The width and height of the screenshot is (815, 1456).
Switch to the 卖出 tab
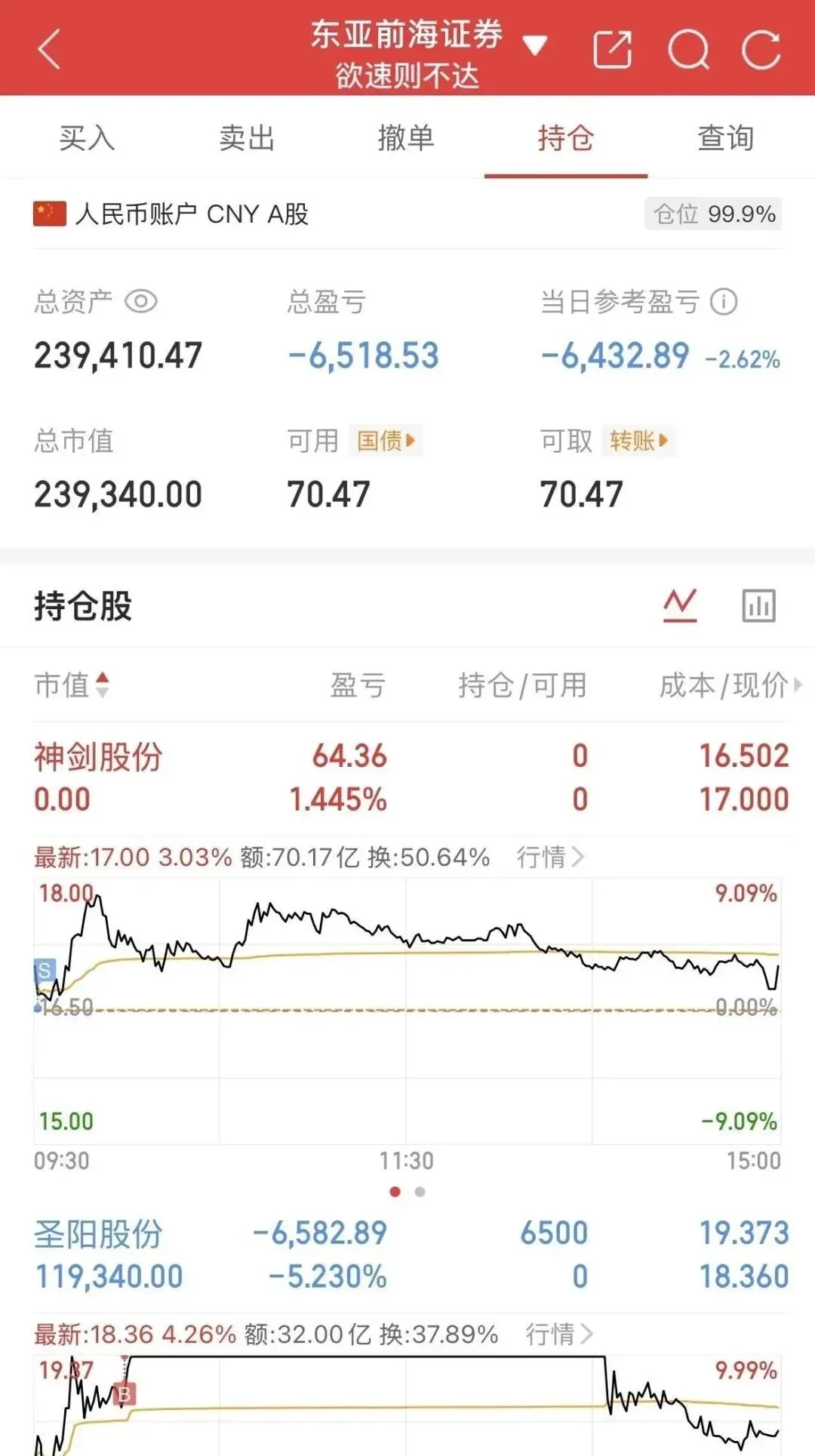tap(247, 138)
